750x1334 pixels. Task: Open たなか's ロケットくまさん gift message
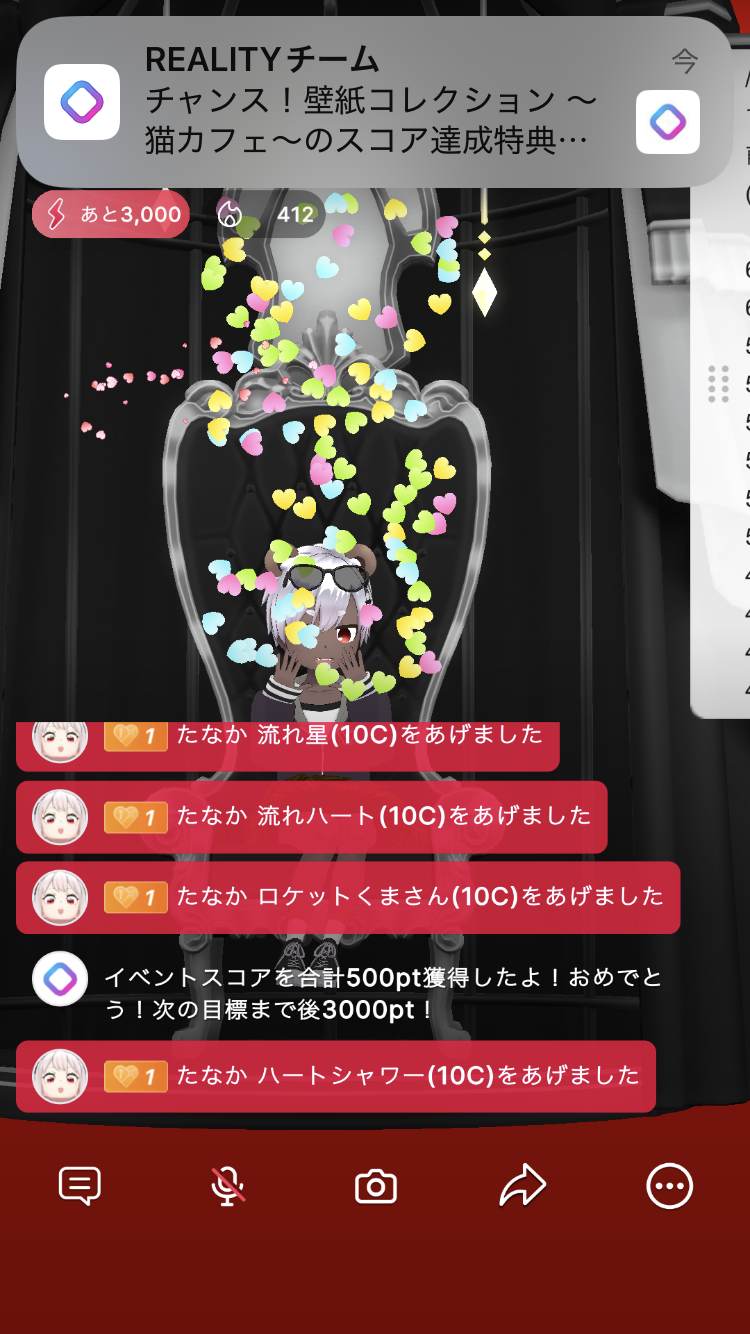pos(348,897)
